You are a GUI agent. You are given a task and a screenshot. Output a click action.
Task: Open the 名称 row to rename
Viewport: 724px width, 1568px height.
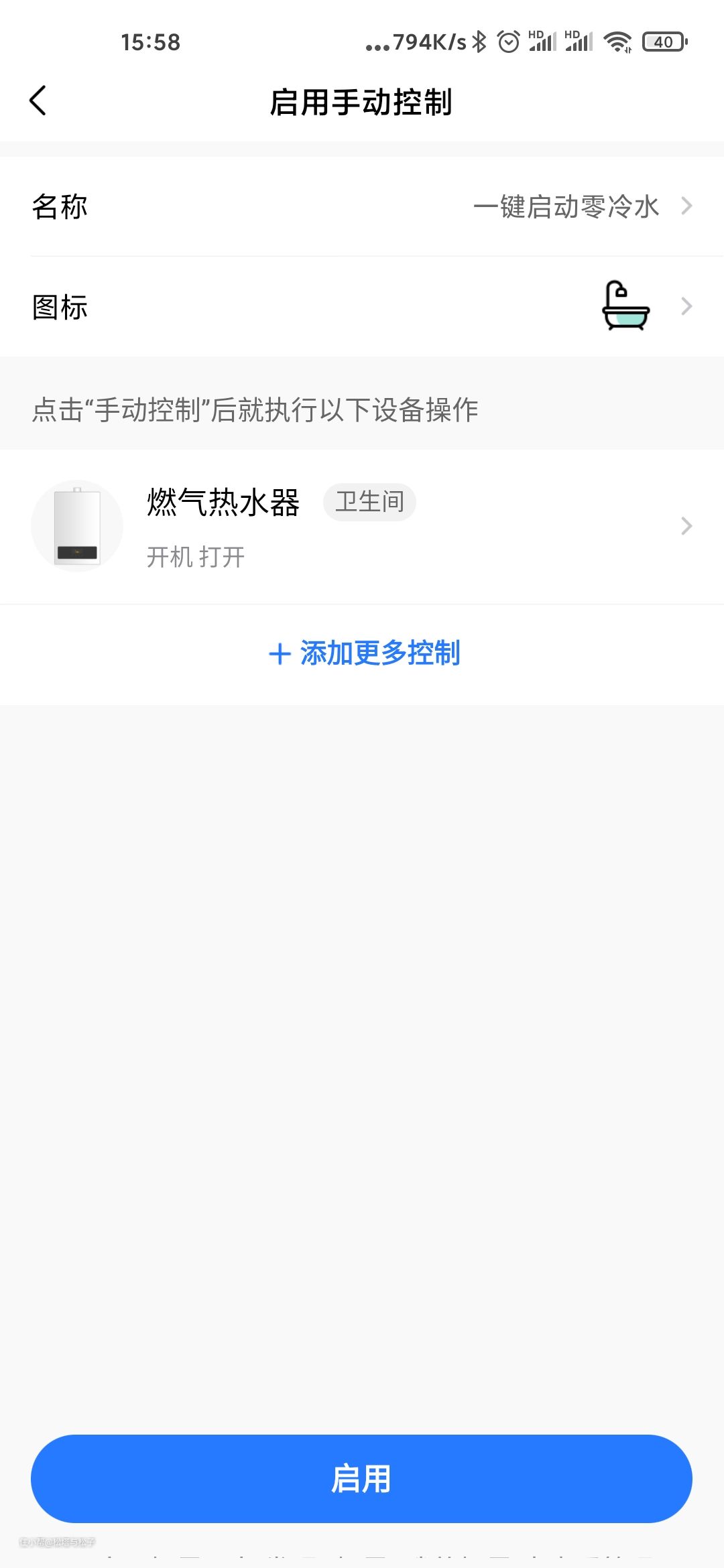(x=362, y=206)
